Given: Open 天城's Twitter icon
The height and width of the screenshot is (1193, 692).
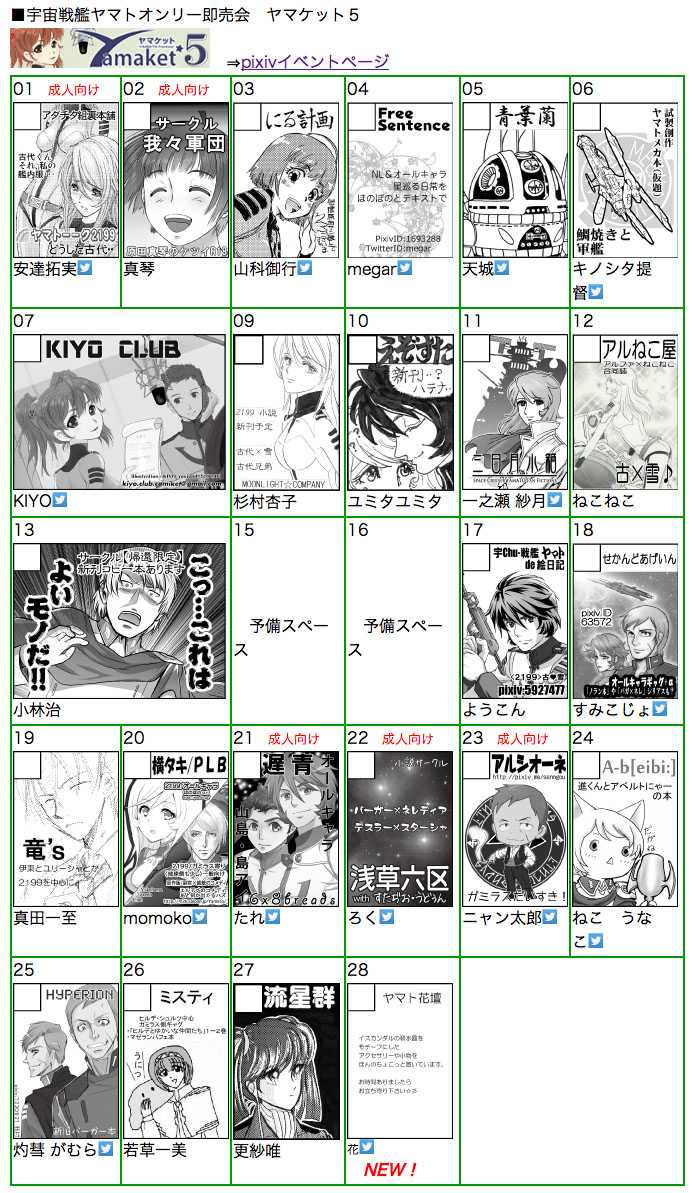Looking at the screenshot, I should [x=502, y=268].
